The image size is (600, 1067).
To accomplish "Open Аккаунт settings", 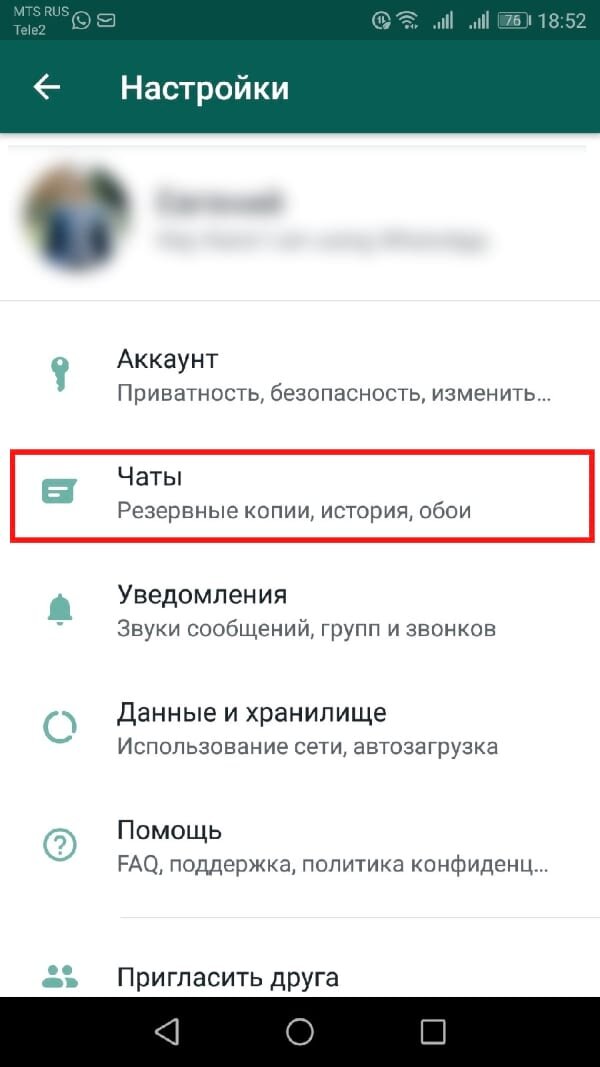I will [x=300, y=375].
